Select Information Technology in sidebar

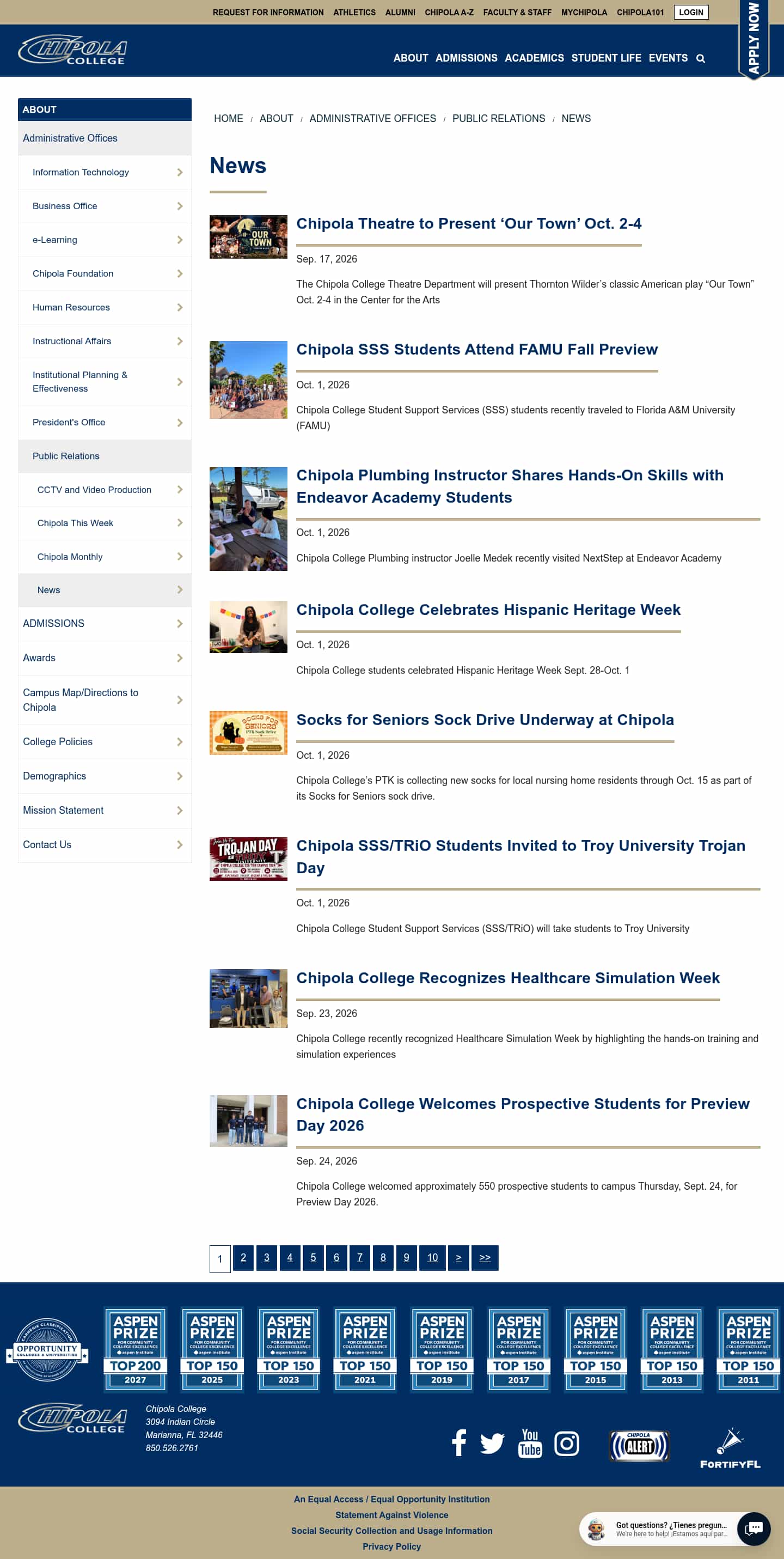(105, 173)
